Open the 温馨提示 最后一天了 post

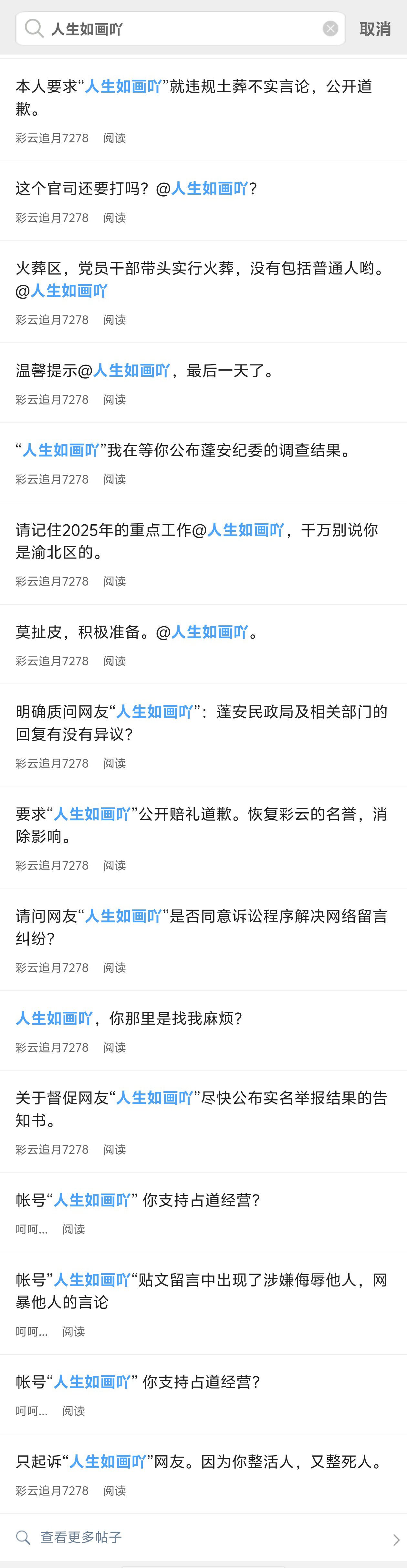click(145, 371)
